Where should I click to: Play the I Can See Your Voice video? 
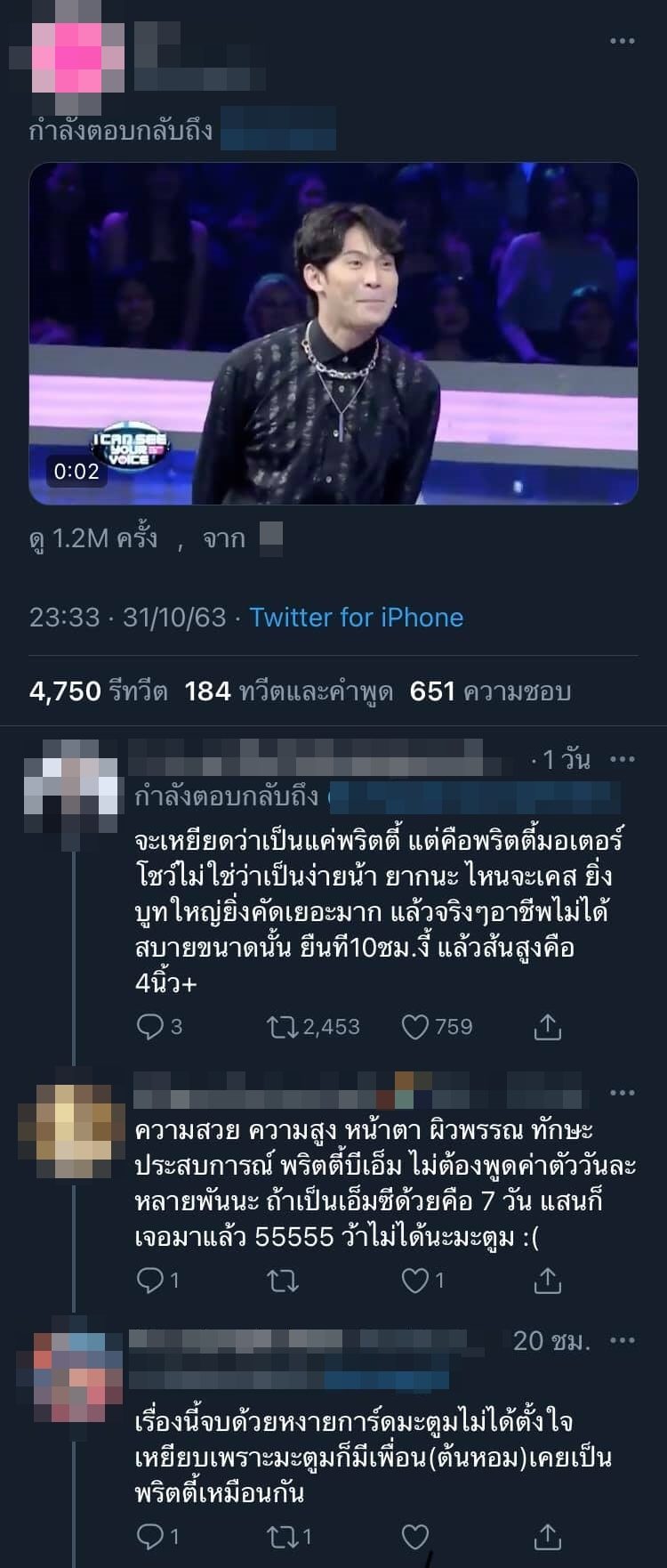[333, 334]
